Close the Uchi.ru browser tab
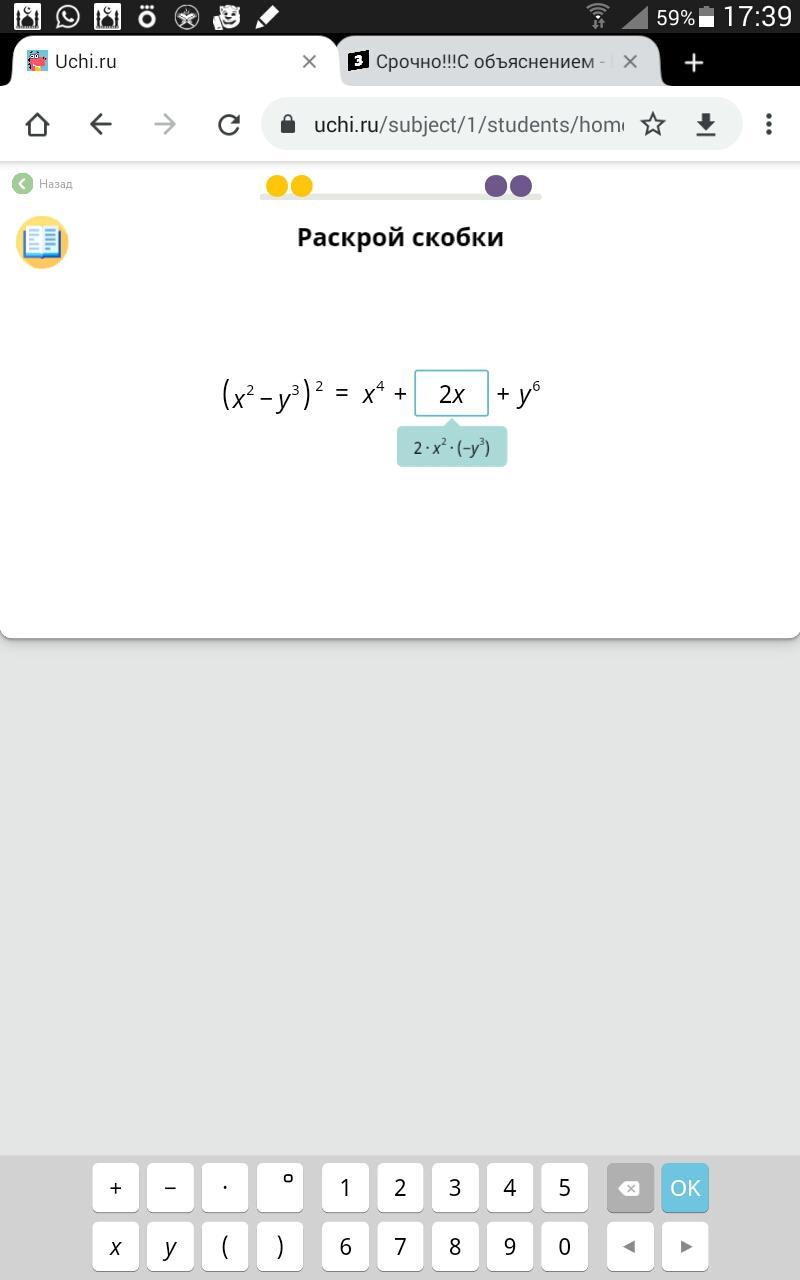Image resolution: width=800 pixels, height=1280 pixels. coord(309,62)
